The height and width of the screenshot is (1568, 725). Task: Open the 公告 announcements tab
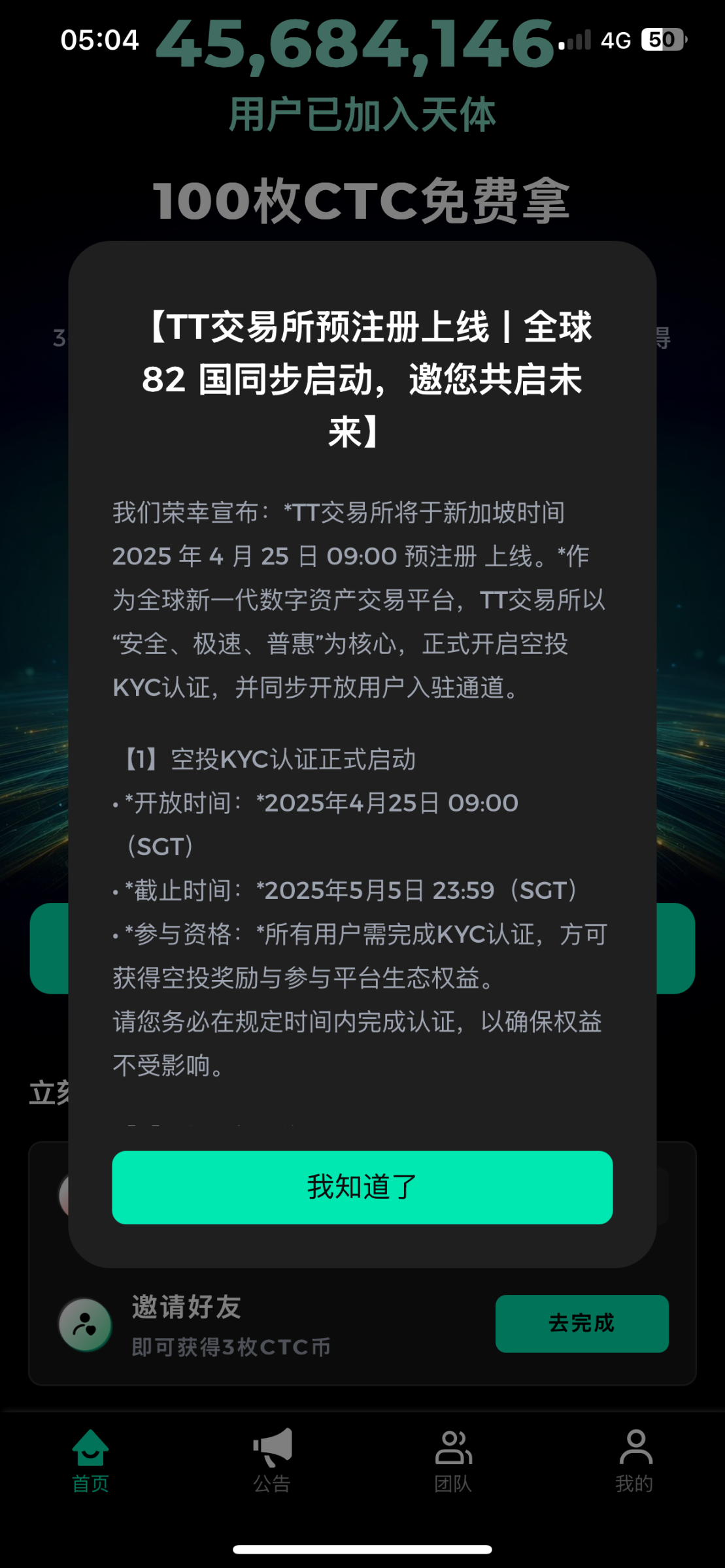click(x=272, y=1461)
